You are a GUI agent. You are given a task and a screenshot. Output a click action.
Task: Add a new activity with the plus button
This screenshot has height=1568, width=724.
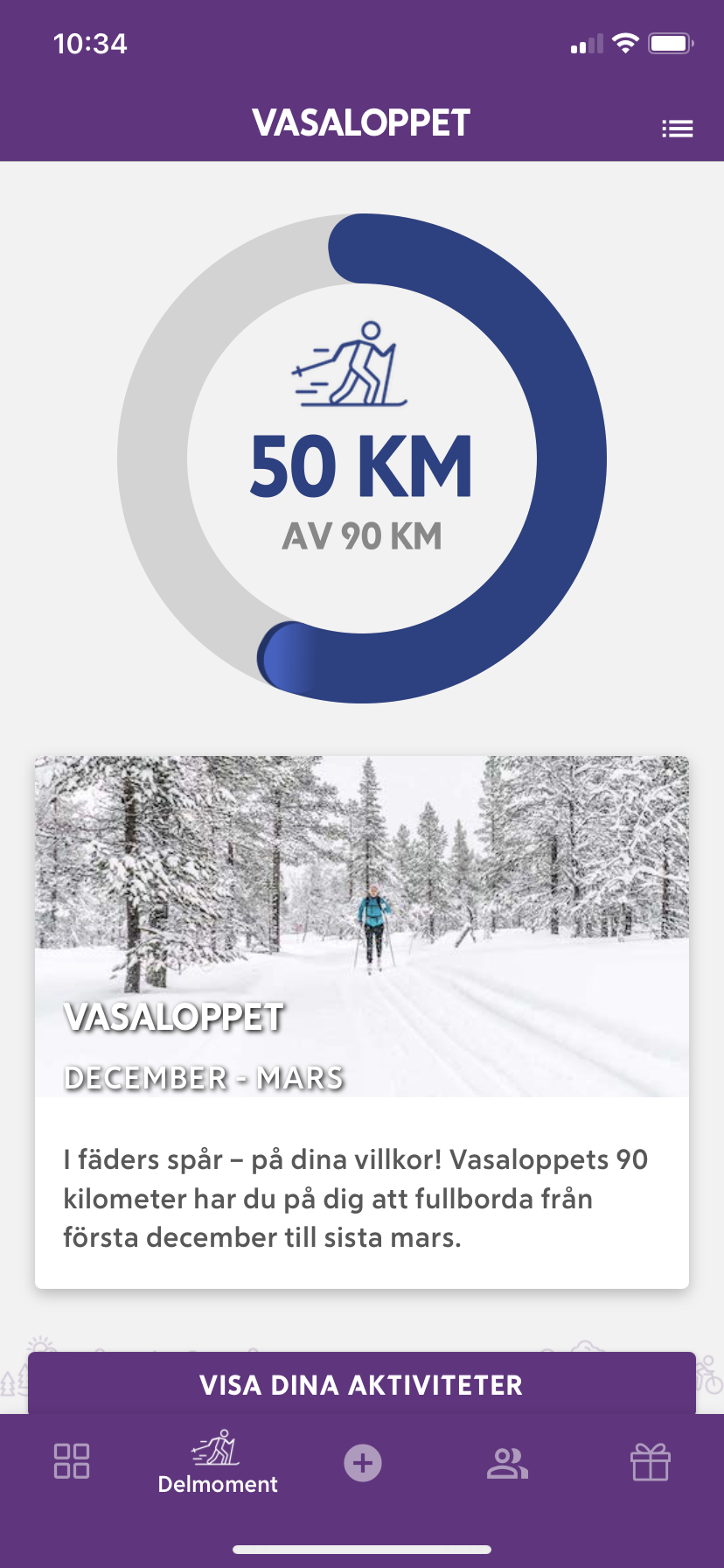[x=362, y=1462]
